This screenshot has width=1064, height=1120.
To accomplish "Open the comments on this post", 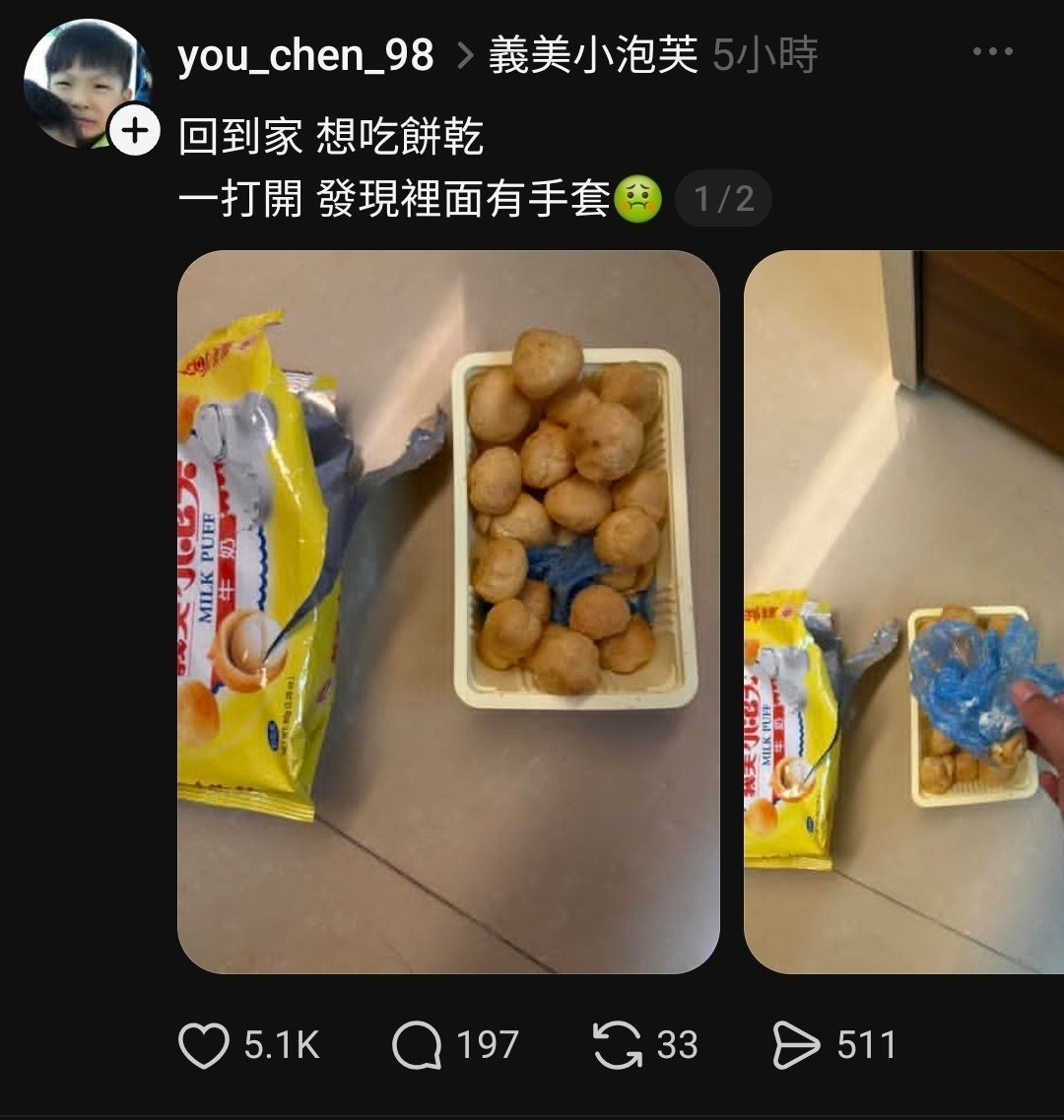I will pyautogui.click(x=417, y=1045).
